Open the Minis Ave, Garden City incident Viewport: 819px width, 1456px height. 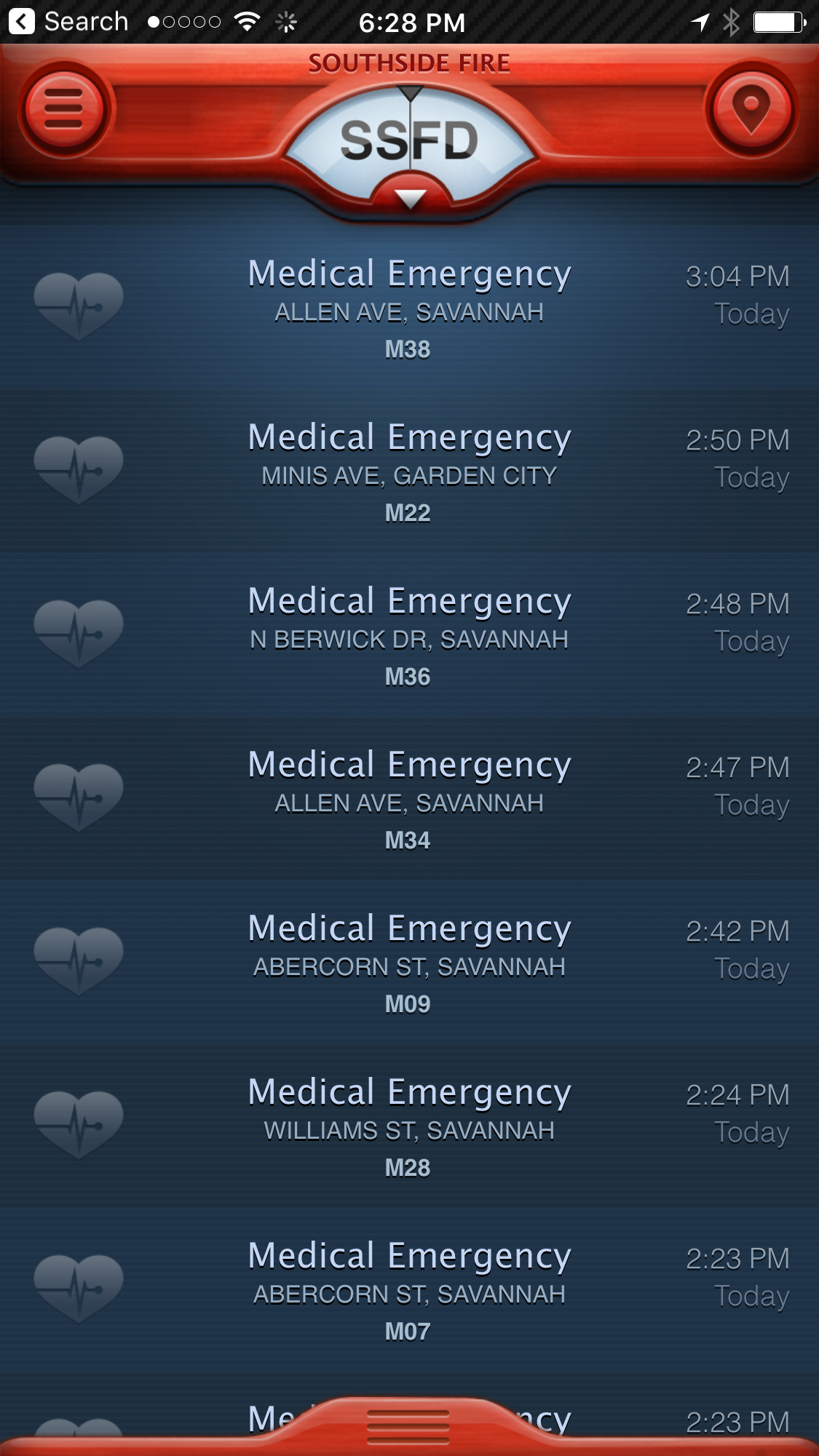409,474
